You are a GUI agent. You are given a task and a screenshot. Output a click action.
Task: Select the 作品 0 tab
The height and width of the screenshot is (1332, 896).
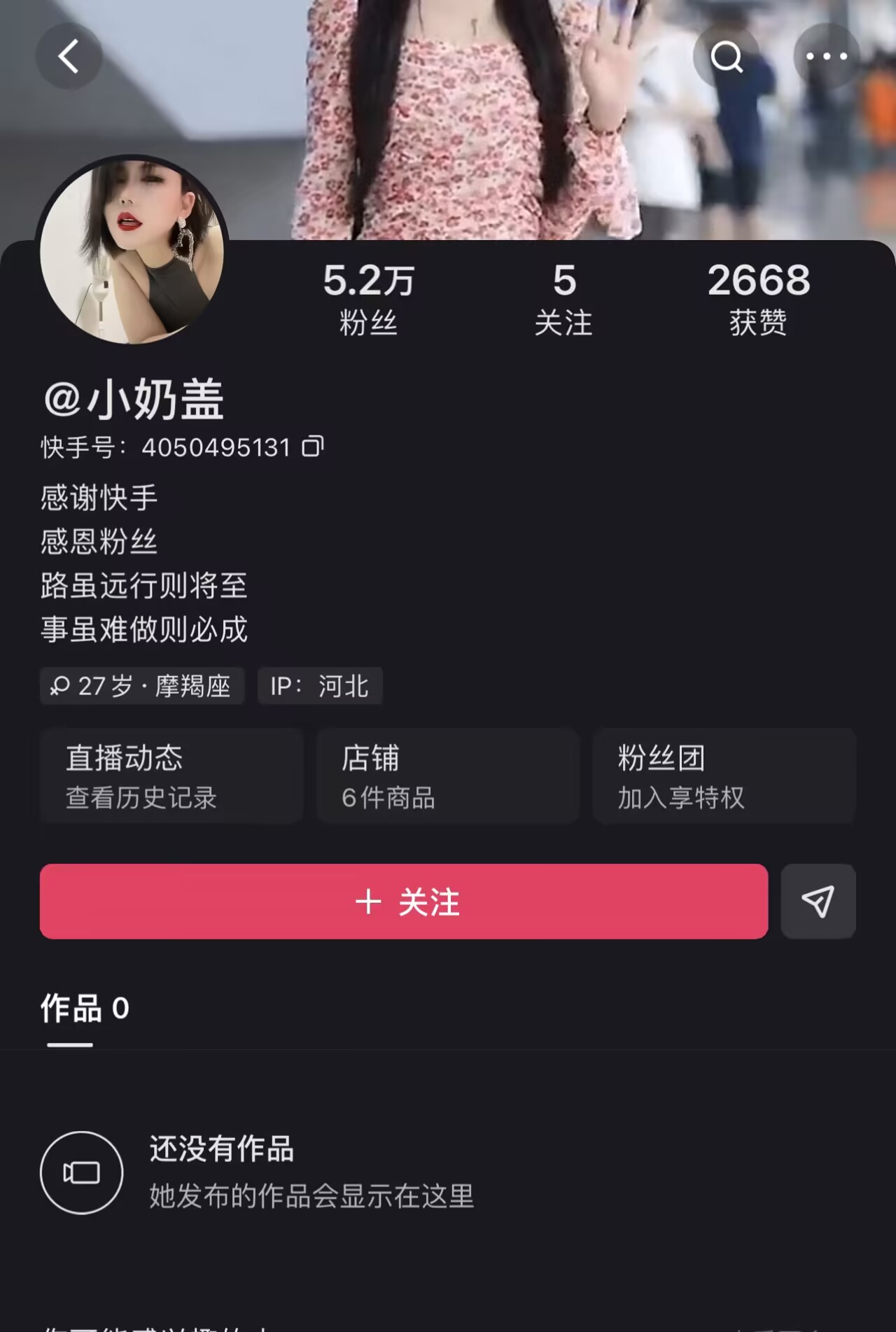[85, 1009]
